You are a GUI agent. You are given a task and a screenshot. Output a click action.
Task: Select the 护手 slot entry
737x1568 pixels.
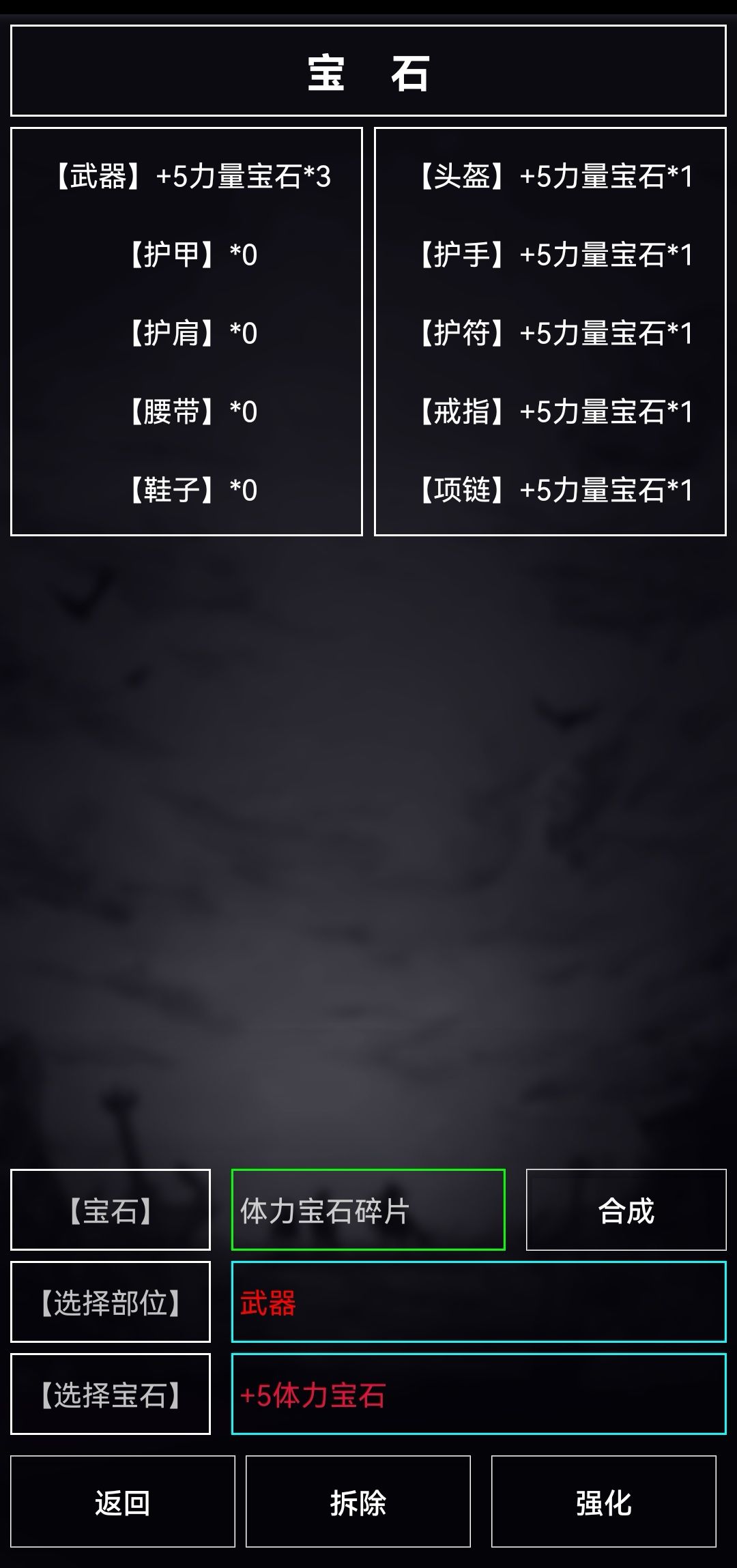pos(551,255)
